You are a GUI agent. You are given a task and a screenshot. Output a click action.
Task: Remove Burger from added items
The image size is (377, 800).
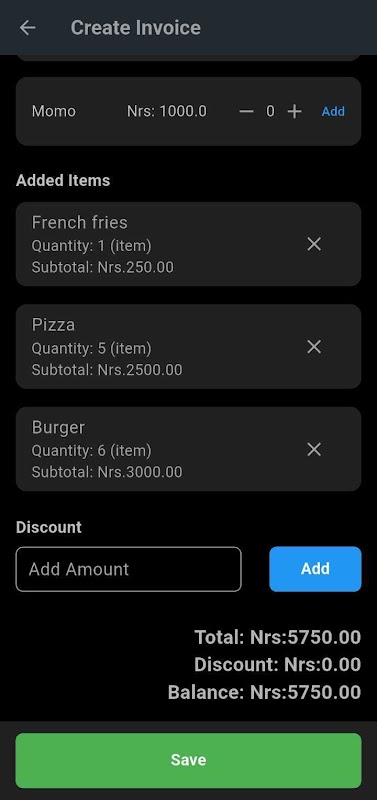[314, 449]
